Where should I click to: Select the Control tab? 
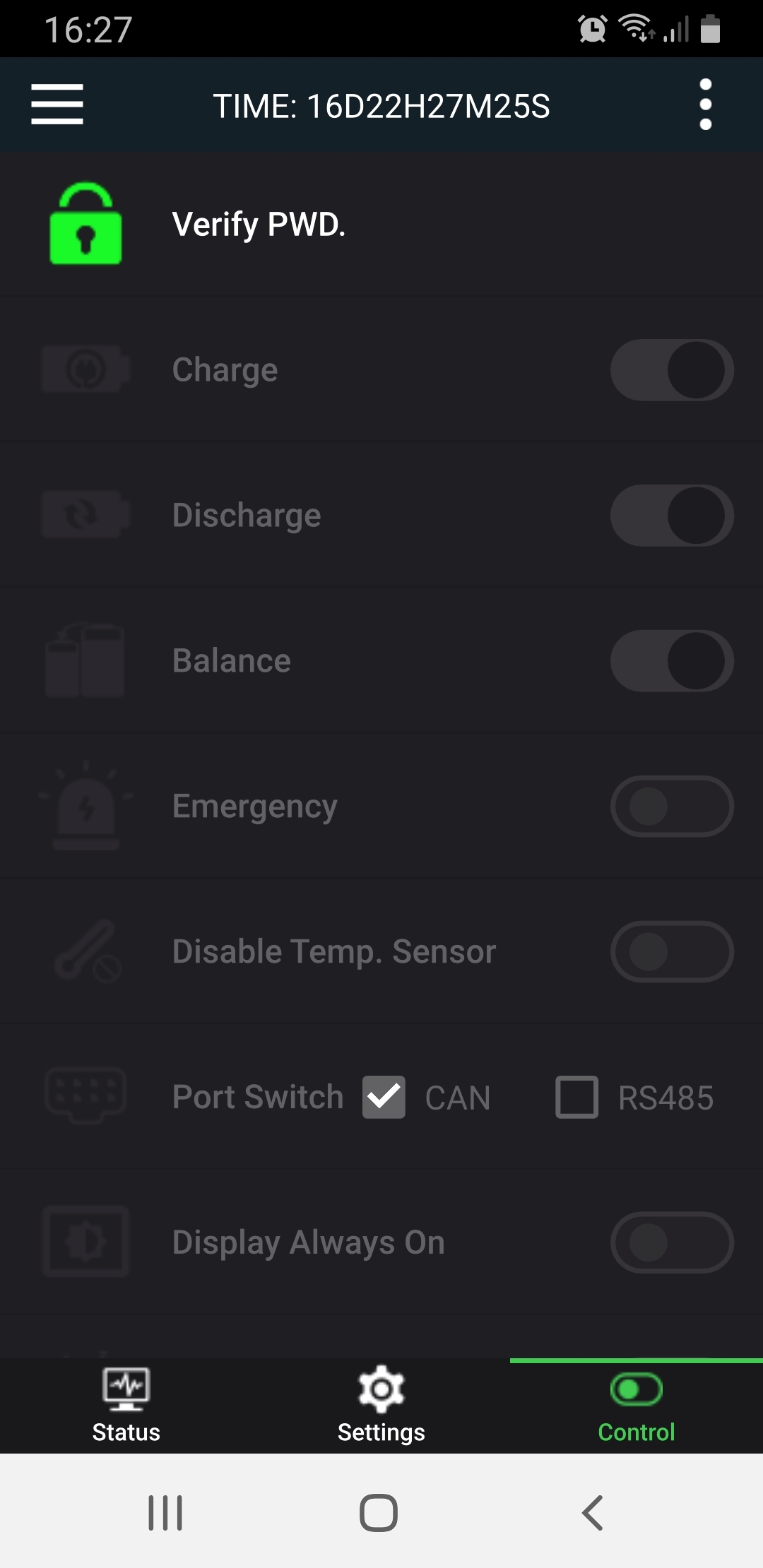pos(636,1406)
